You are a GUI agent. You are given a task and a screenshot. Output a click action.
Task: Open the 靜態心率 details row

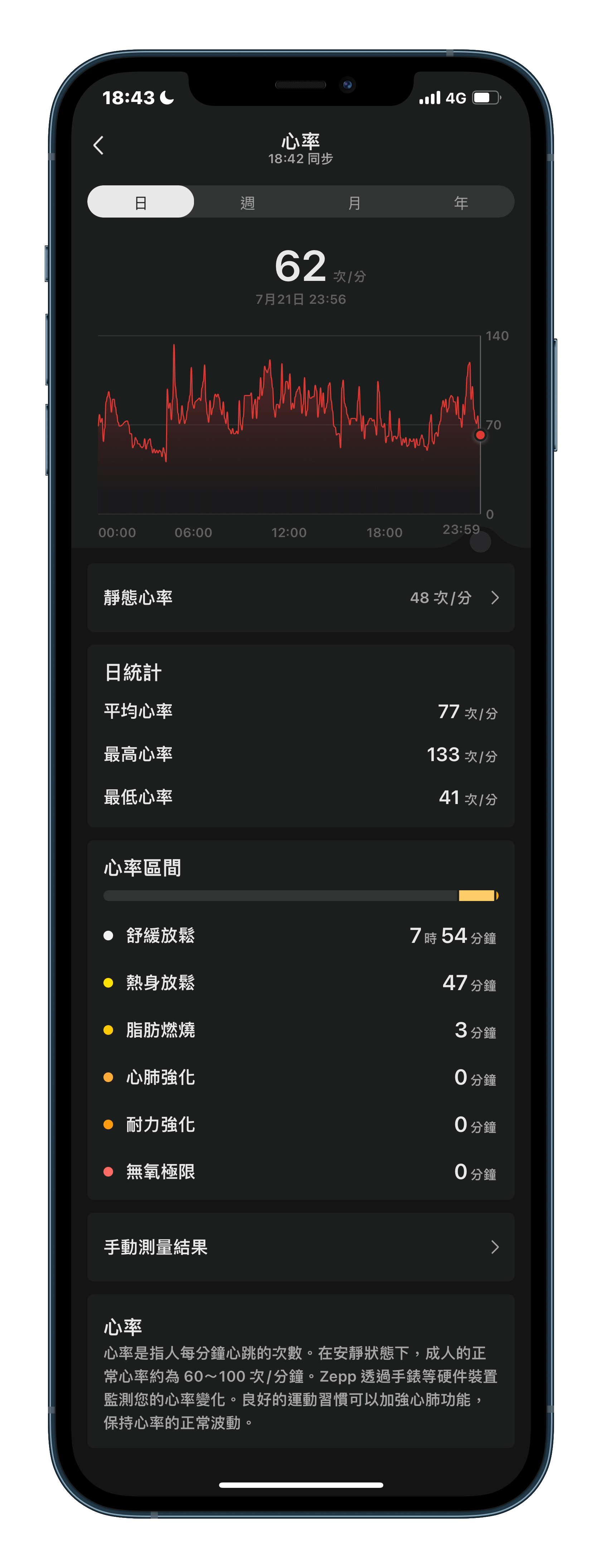point(301,598)
